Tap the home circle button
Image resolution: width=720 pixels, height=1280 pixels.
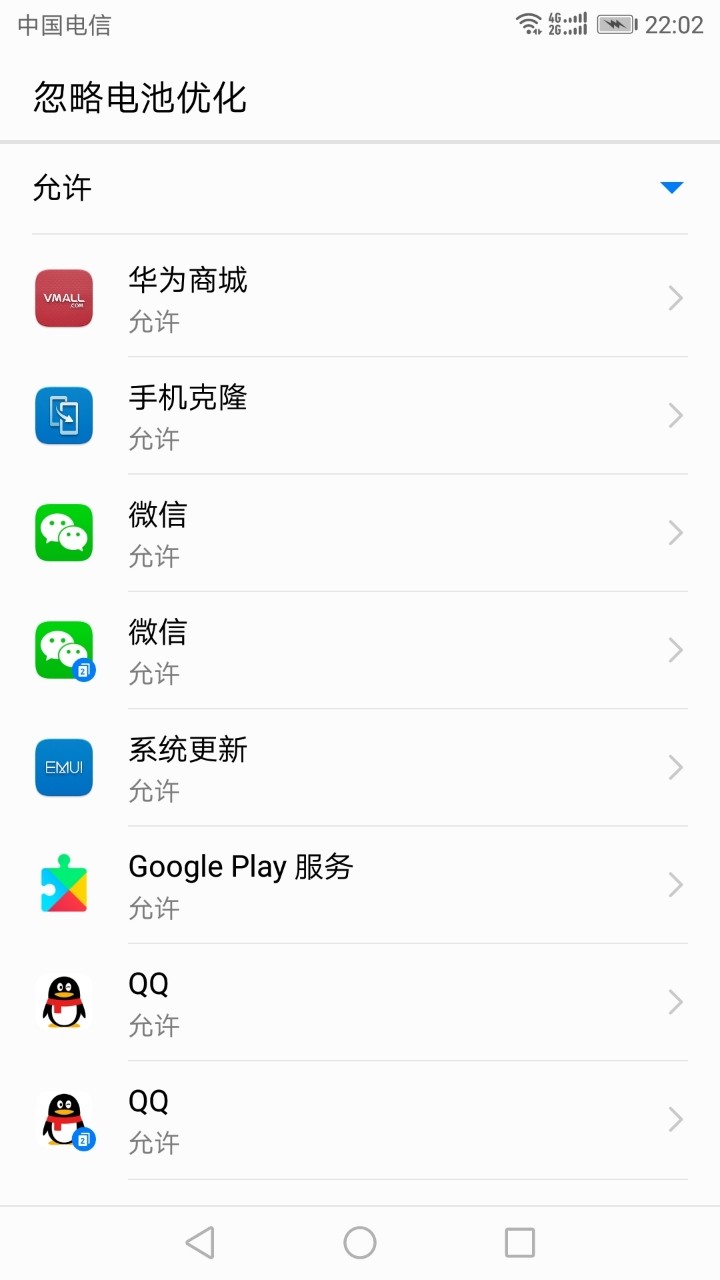pyautogui.click(x=360, y=1241)
